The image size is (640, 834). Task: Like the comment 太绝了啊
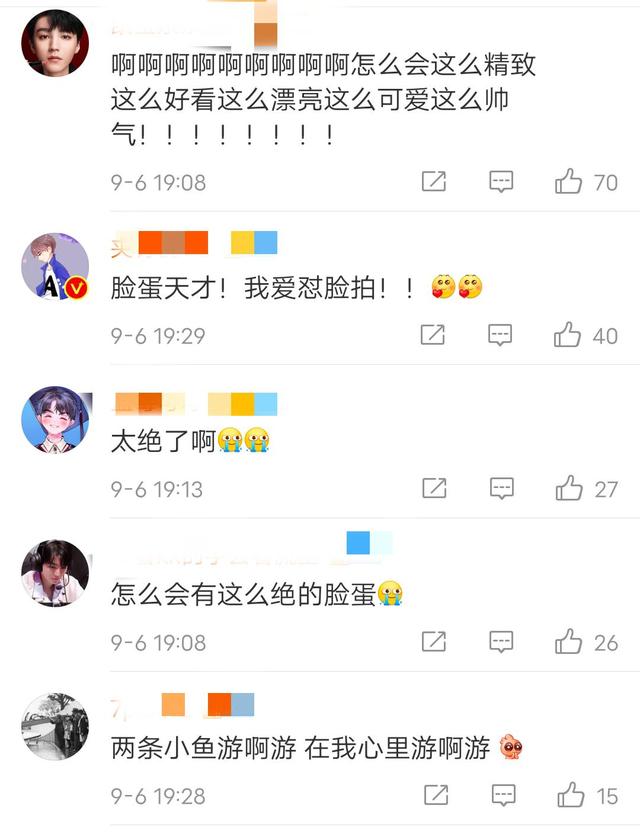click(569, 488)
